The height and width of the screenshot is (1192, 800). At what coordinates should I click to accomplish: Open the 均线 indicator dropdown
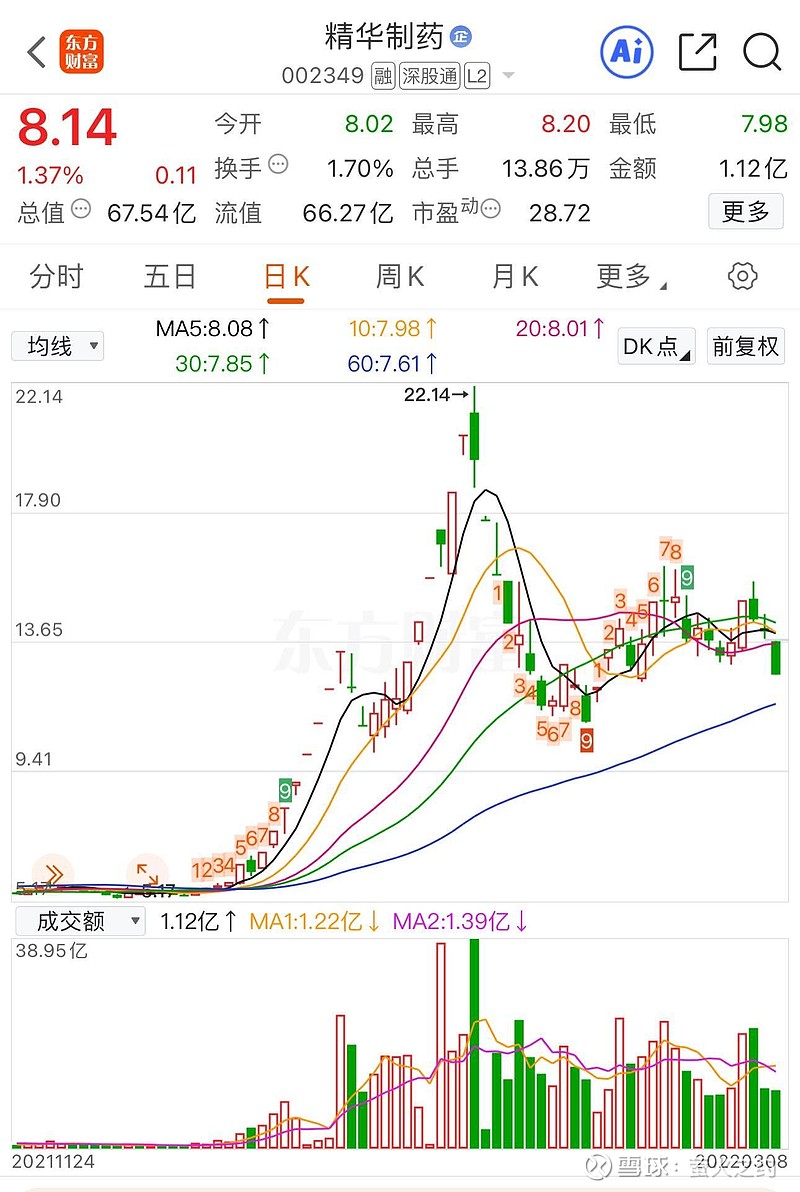tap(58, 346)
